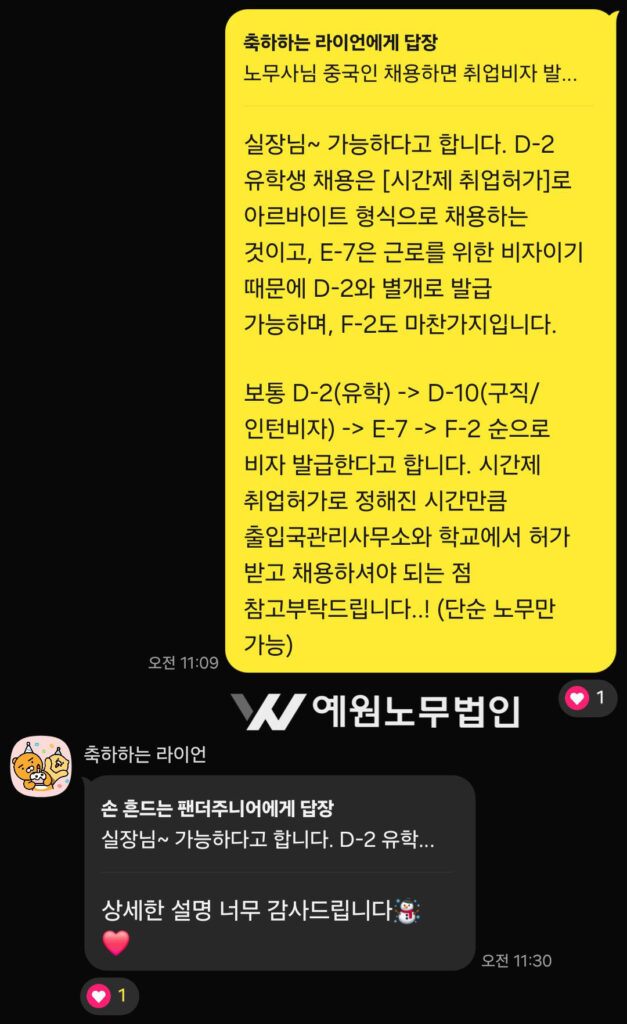This screenshot has height=1024, width=627.
Task: Jump to quoted message from 축하하는 라이언
Action: (x=410, y=59)
